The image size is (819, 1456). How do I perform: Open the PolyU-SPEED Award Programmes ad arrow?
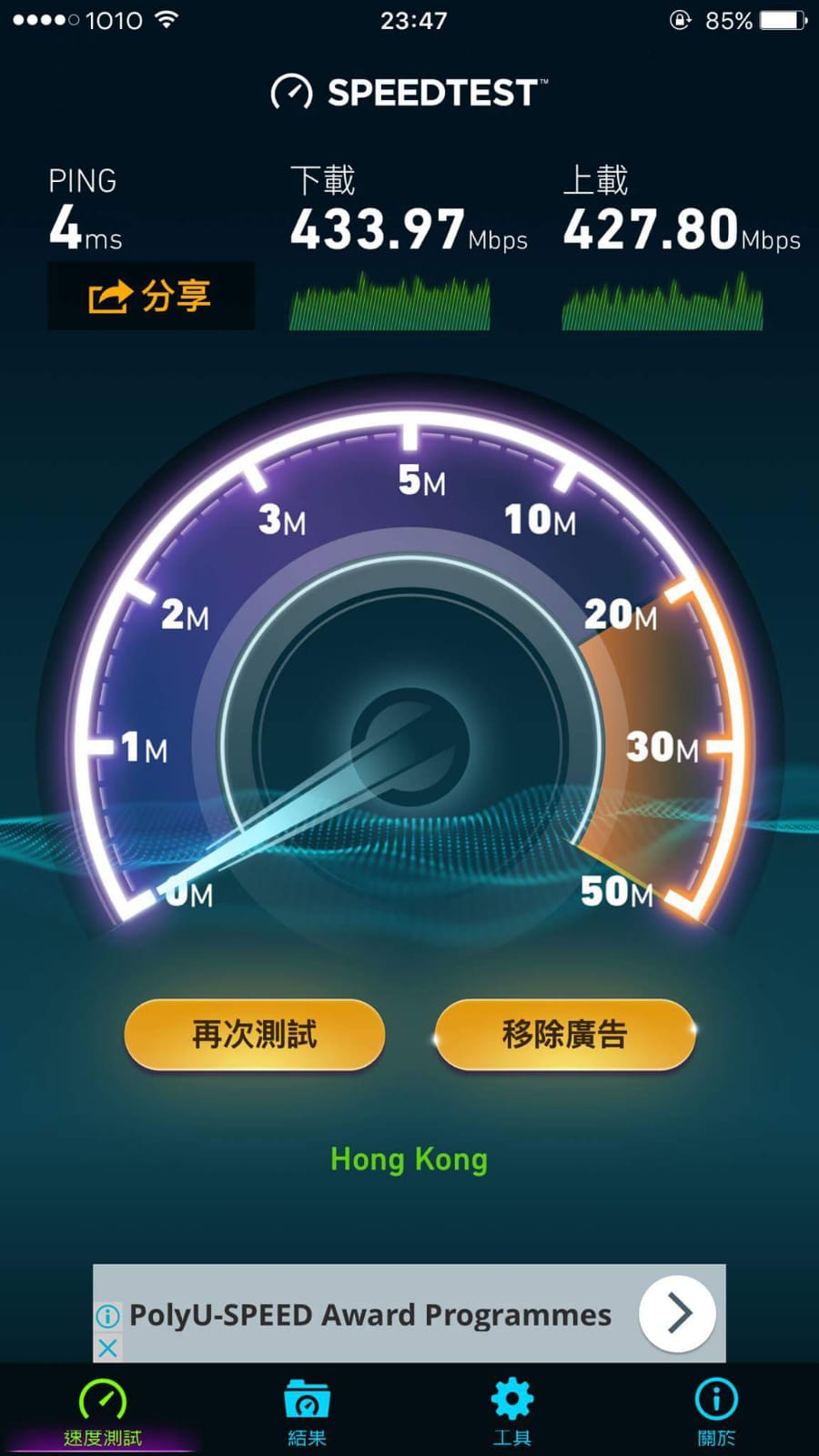(677, 1313)
